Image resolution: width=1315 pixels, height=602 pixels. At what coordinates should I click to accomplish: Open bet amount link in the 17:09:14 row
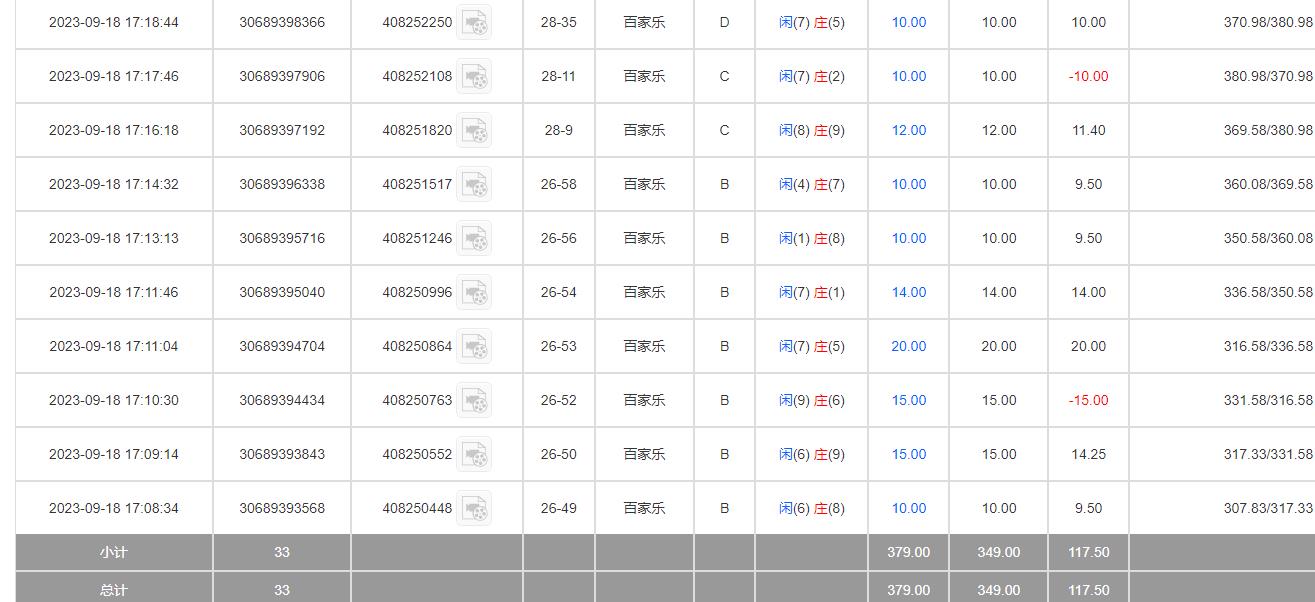click(x=909, y=454)
